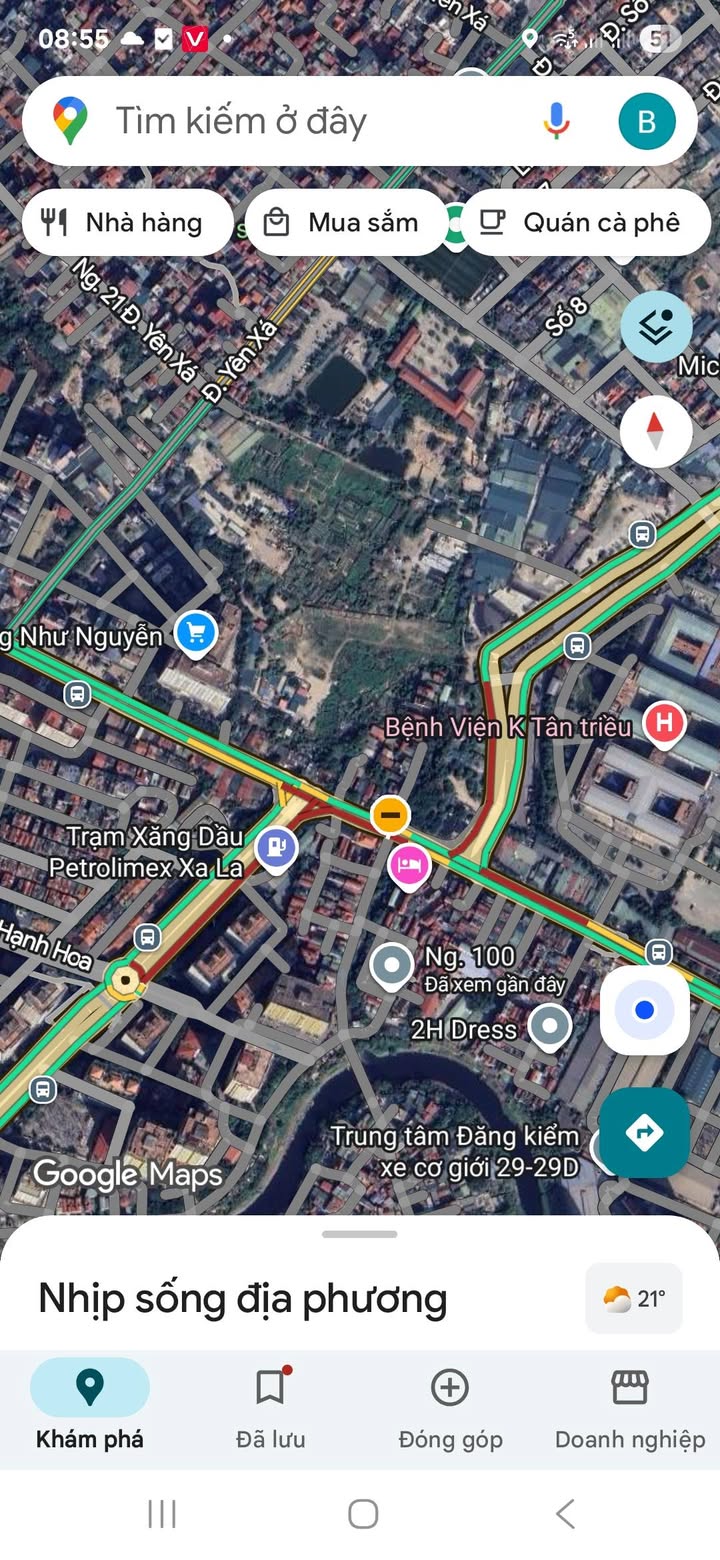Reset map orientation with the compass

pos(656,432)
